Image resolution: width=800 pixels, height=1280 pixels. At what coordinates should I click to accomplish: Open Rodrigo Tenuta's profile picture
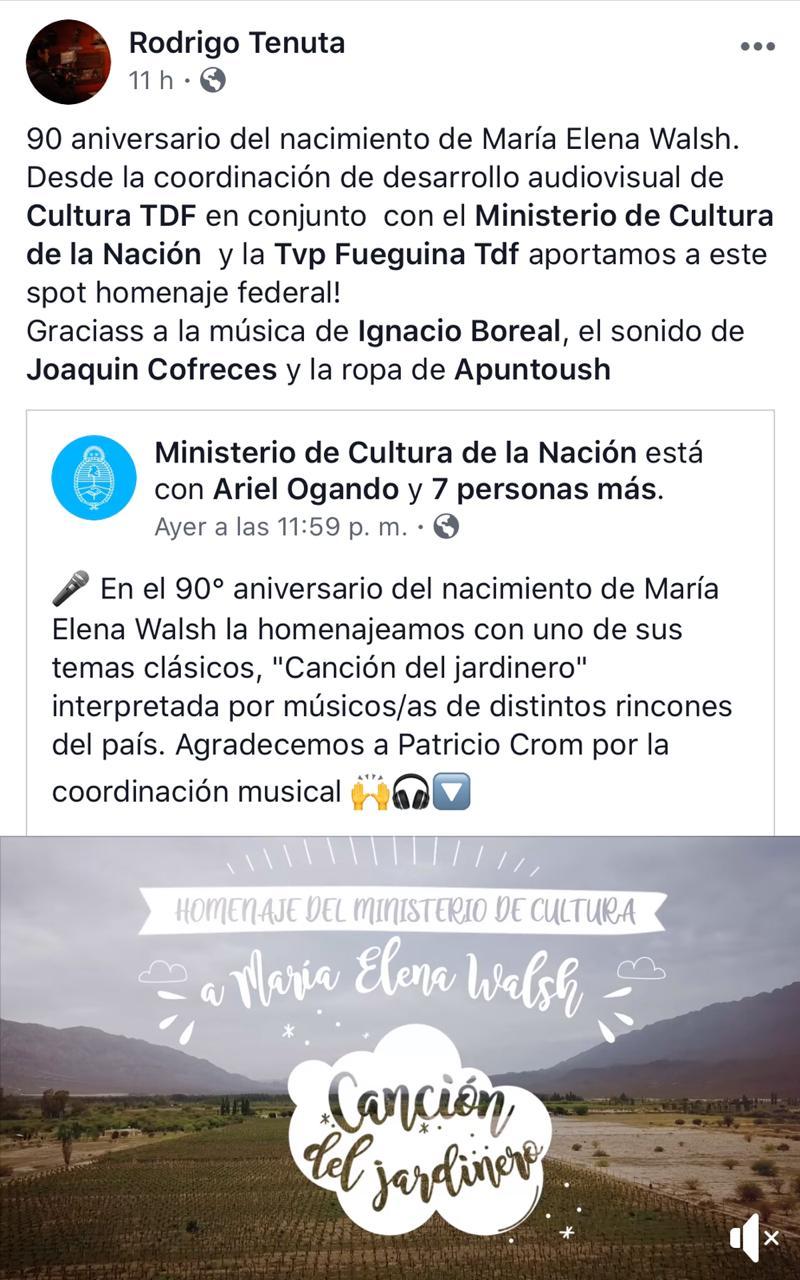tap(68, 61)
